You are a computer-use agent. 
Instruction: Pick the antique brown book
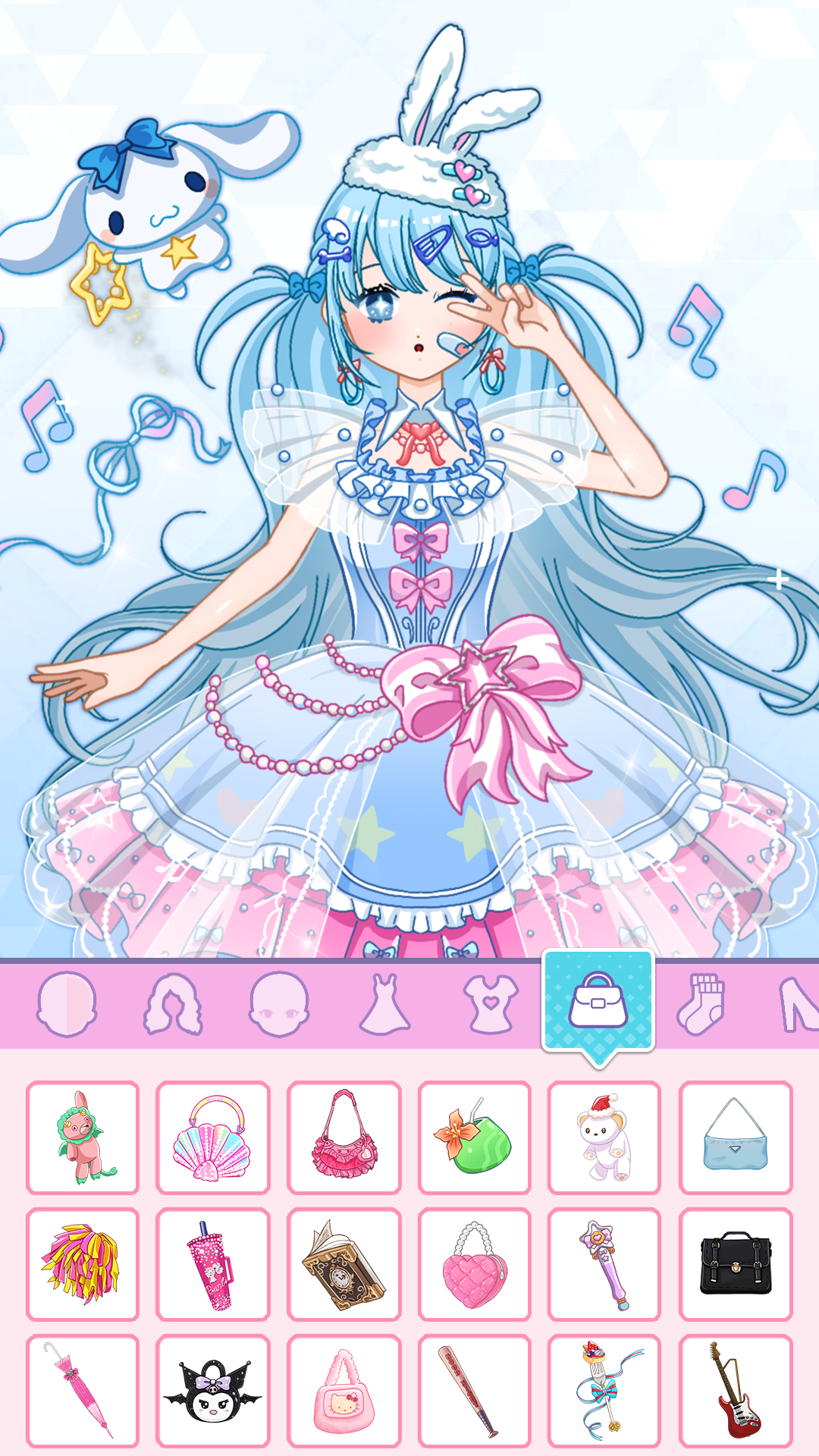(x=344, y=1264)
